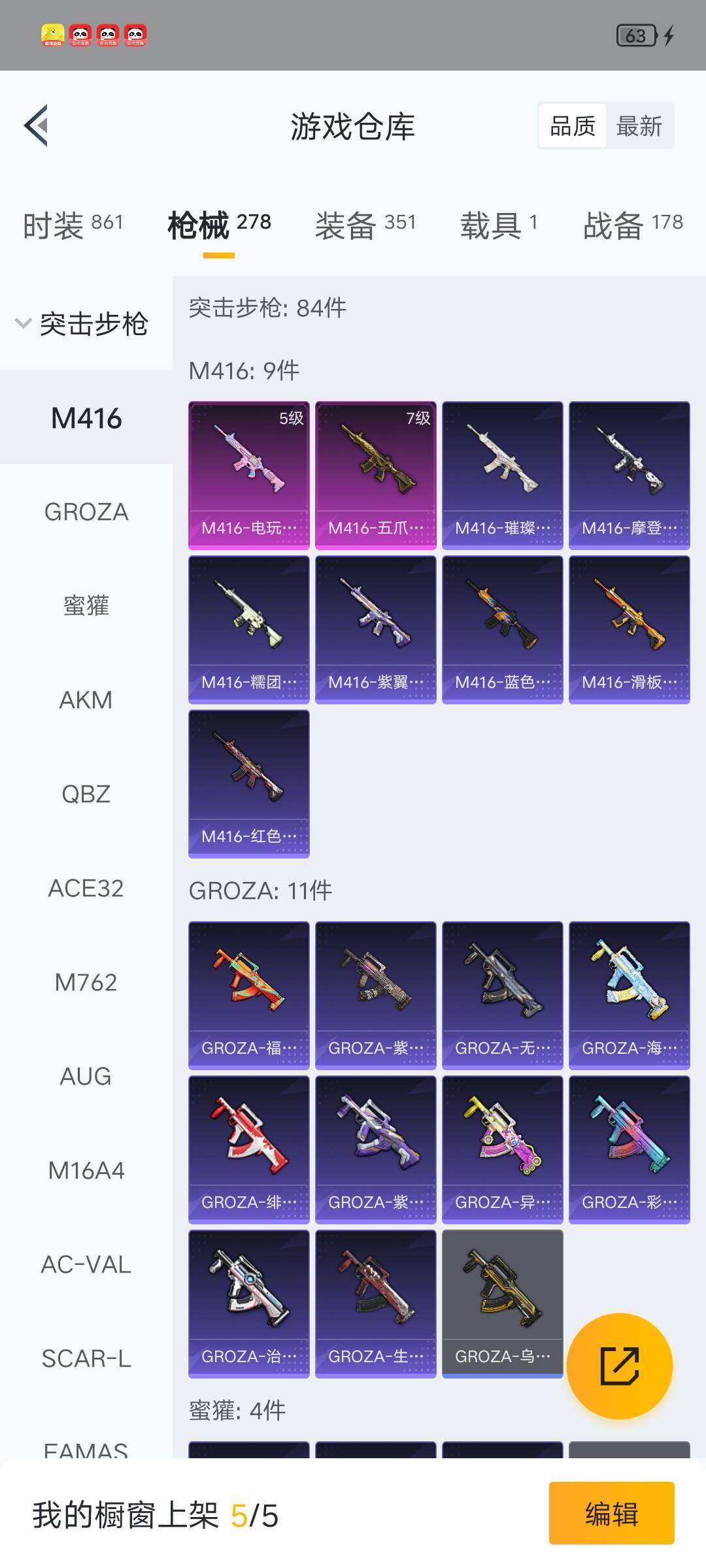Open the M416-五爪 level 7 skin
This screenshot has width=706, height=1568.
pos(375,475)
